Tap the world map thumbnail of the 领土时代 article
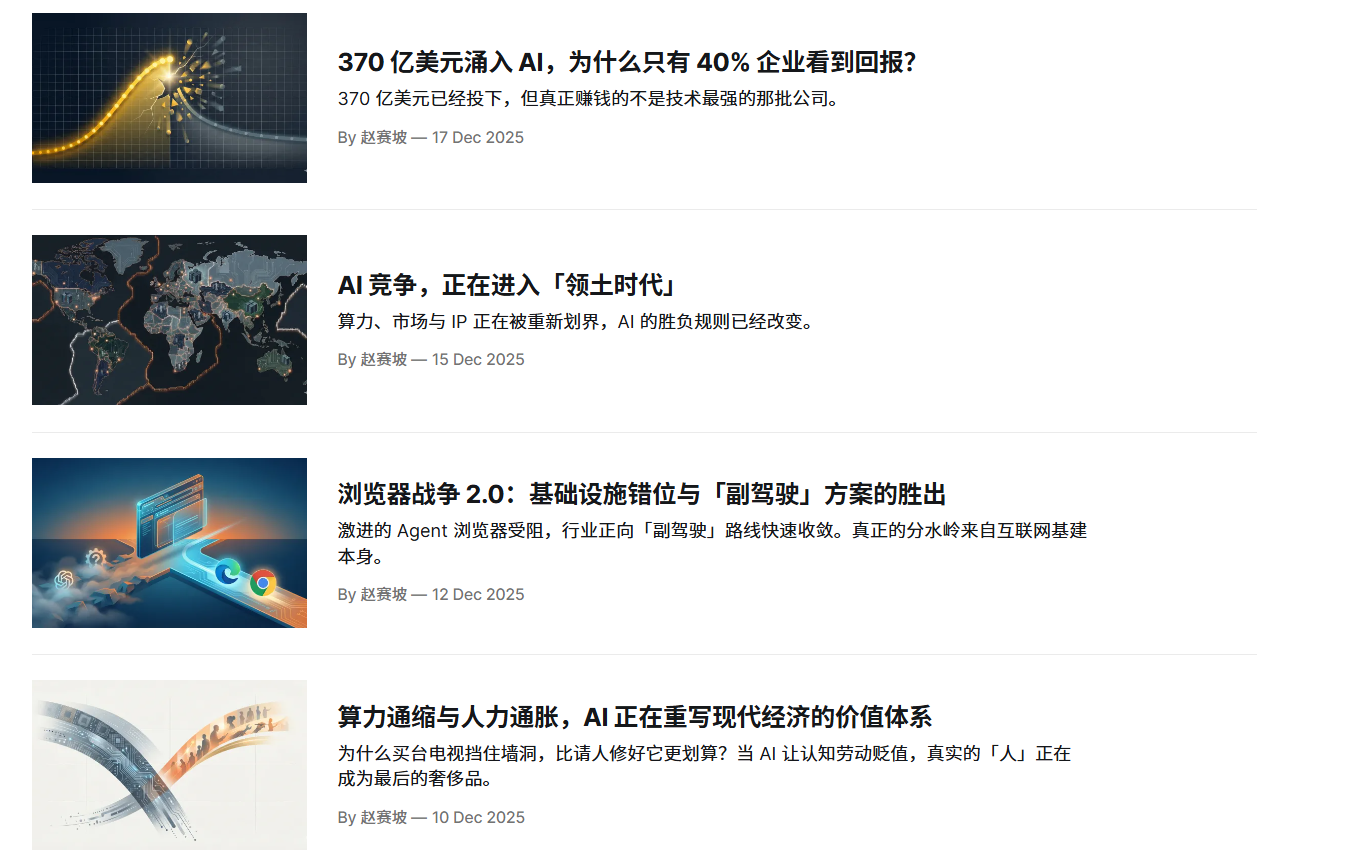 (x=169, y=320)
